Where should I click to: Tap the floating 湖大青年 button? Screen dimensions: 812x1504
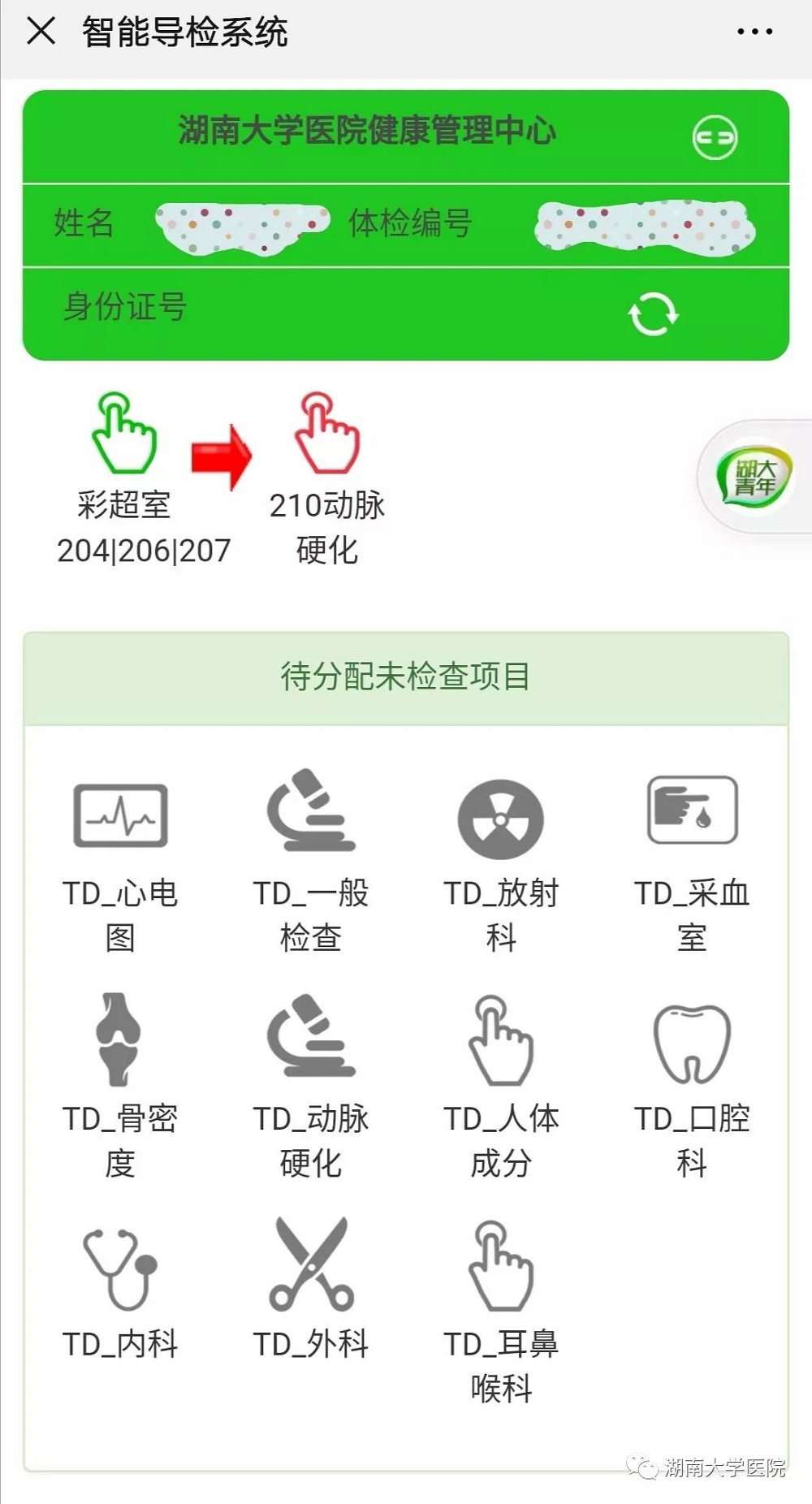[754, 477]
